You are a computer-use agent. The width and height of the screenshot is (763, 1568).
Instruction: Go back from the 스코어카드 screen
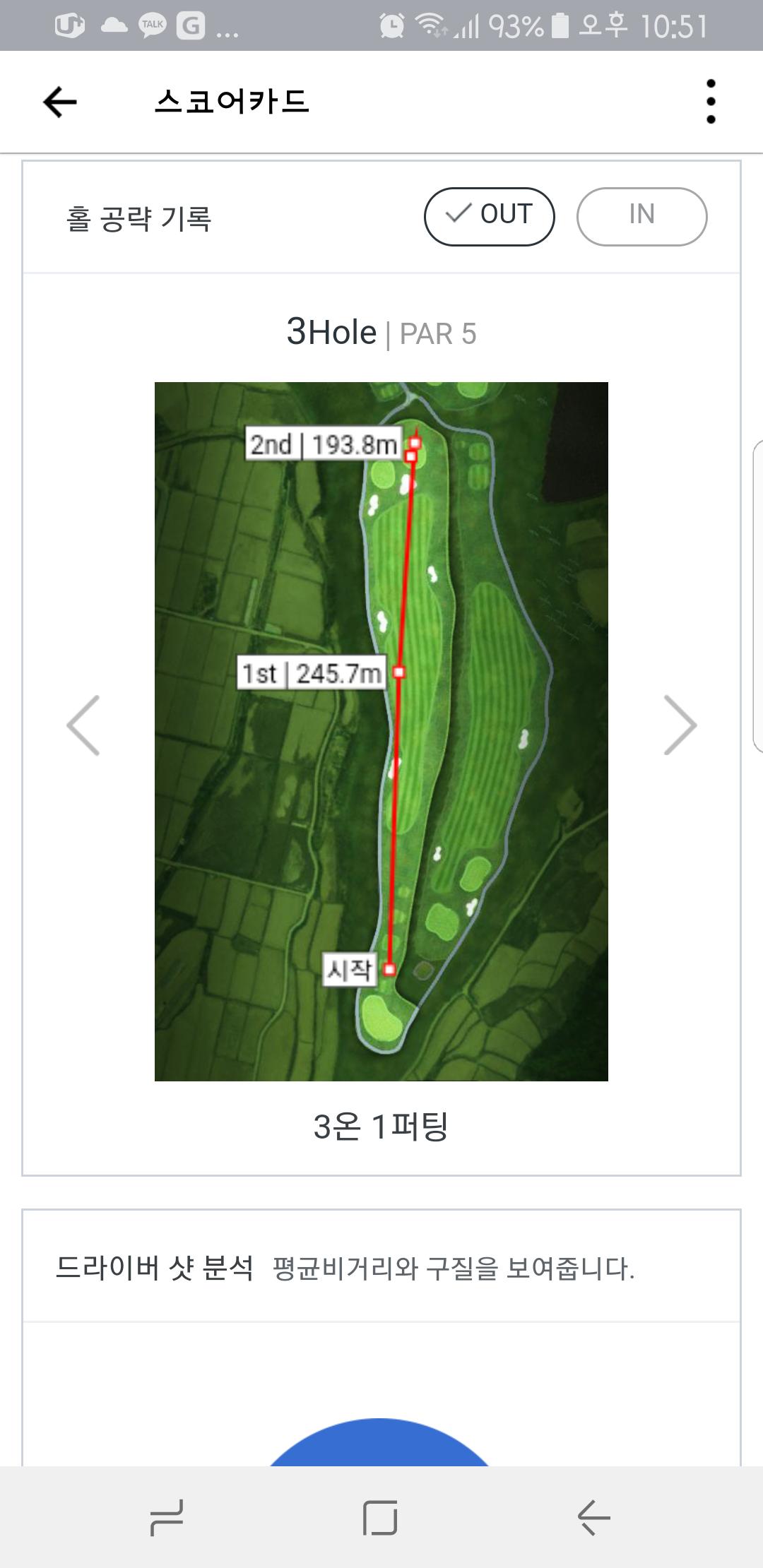click(60, 102)
